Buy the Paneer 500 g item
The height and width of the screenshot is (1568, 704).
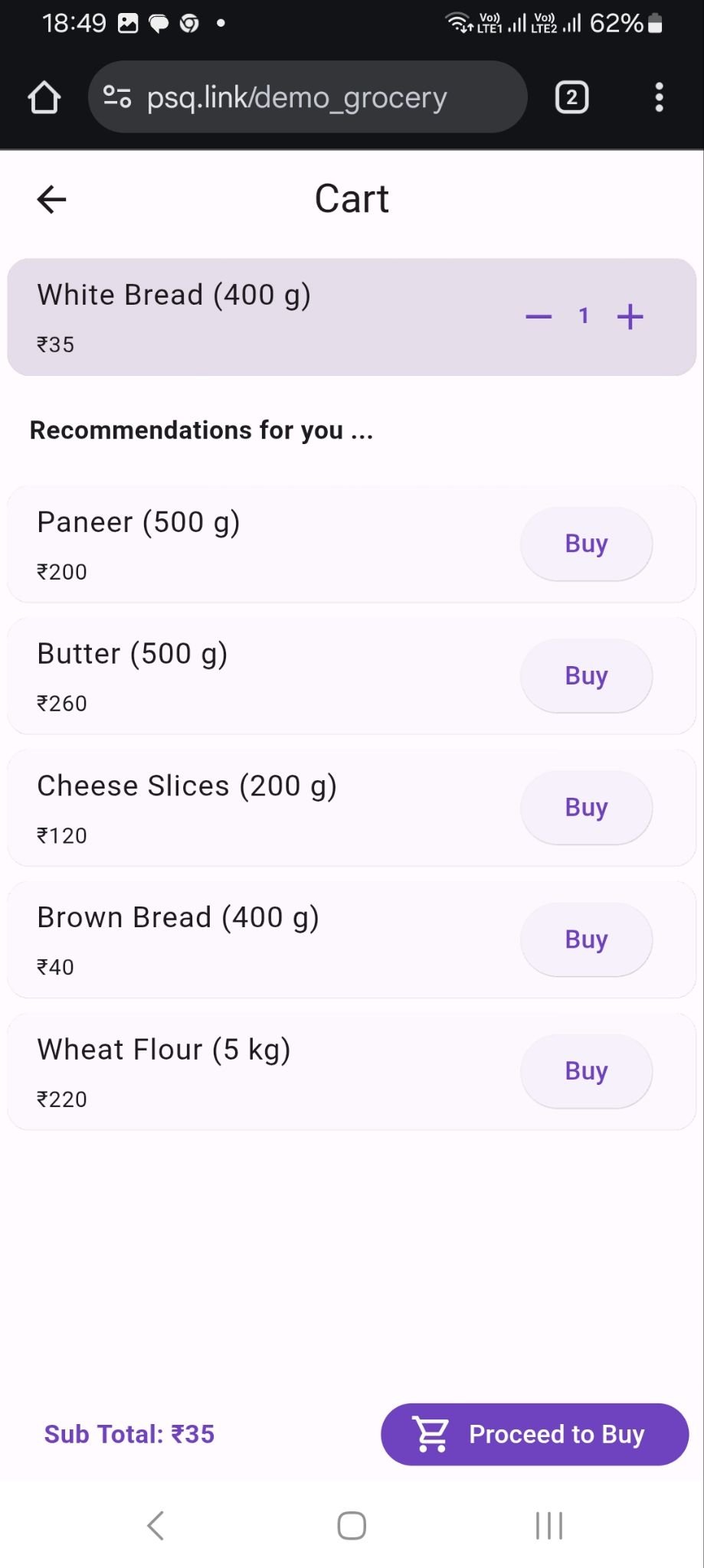pos(585,544)
